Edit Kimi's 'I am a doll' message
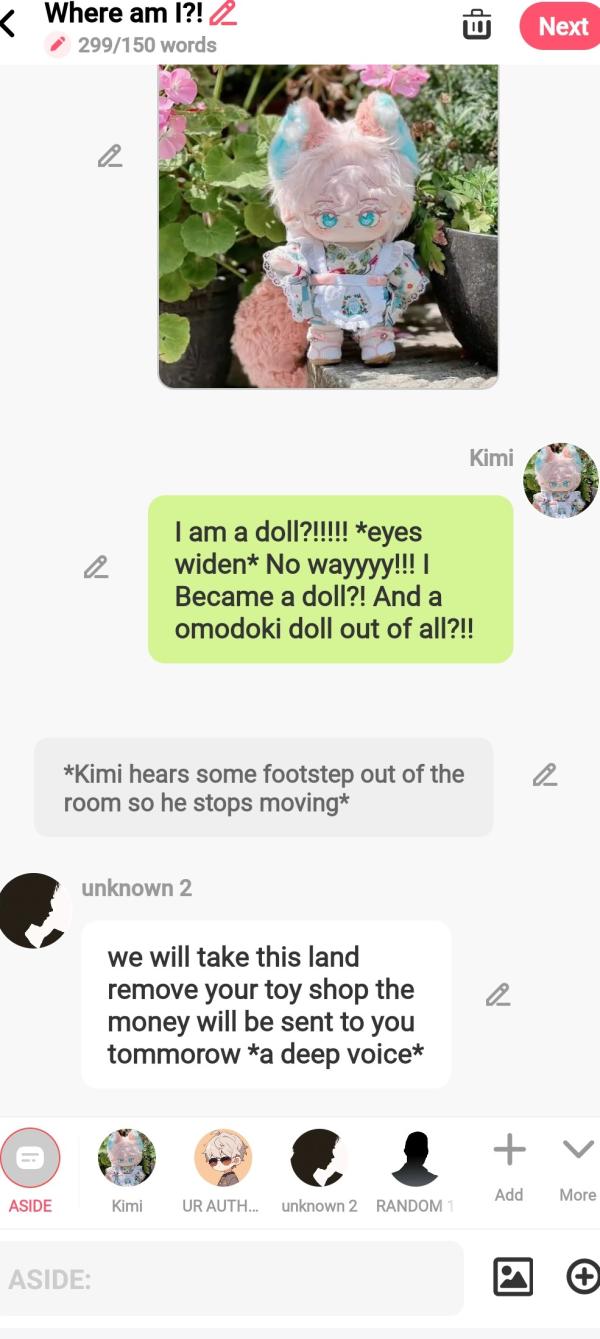 [x=96, y=567]
